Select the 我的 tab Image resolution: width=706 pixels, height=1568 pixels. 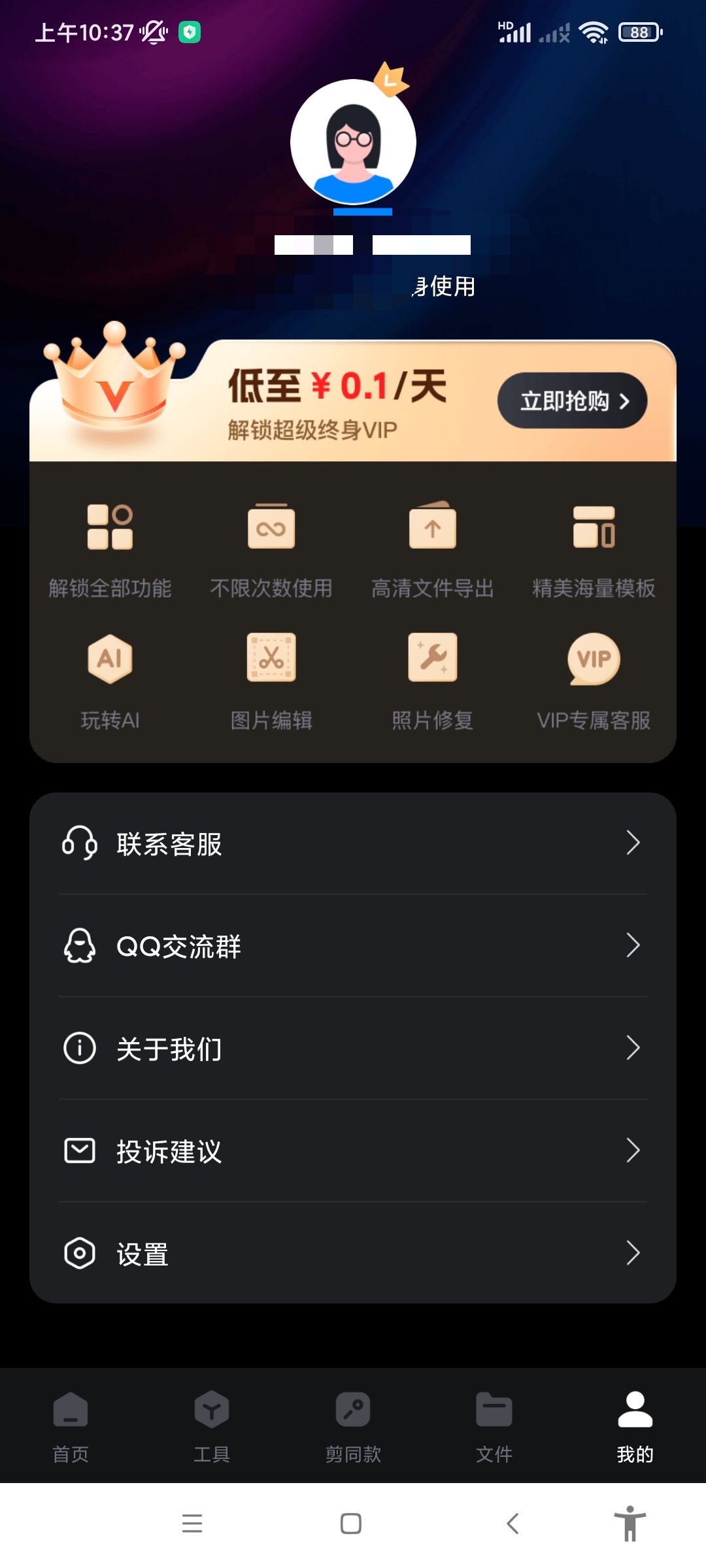pyautogui.click(x=635, y=1426)
